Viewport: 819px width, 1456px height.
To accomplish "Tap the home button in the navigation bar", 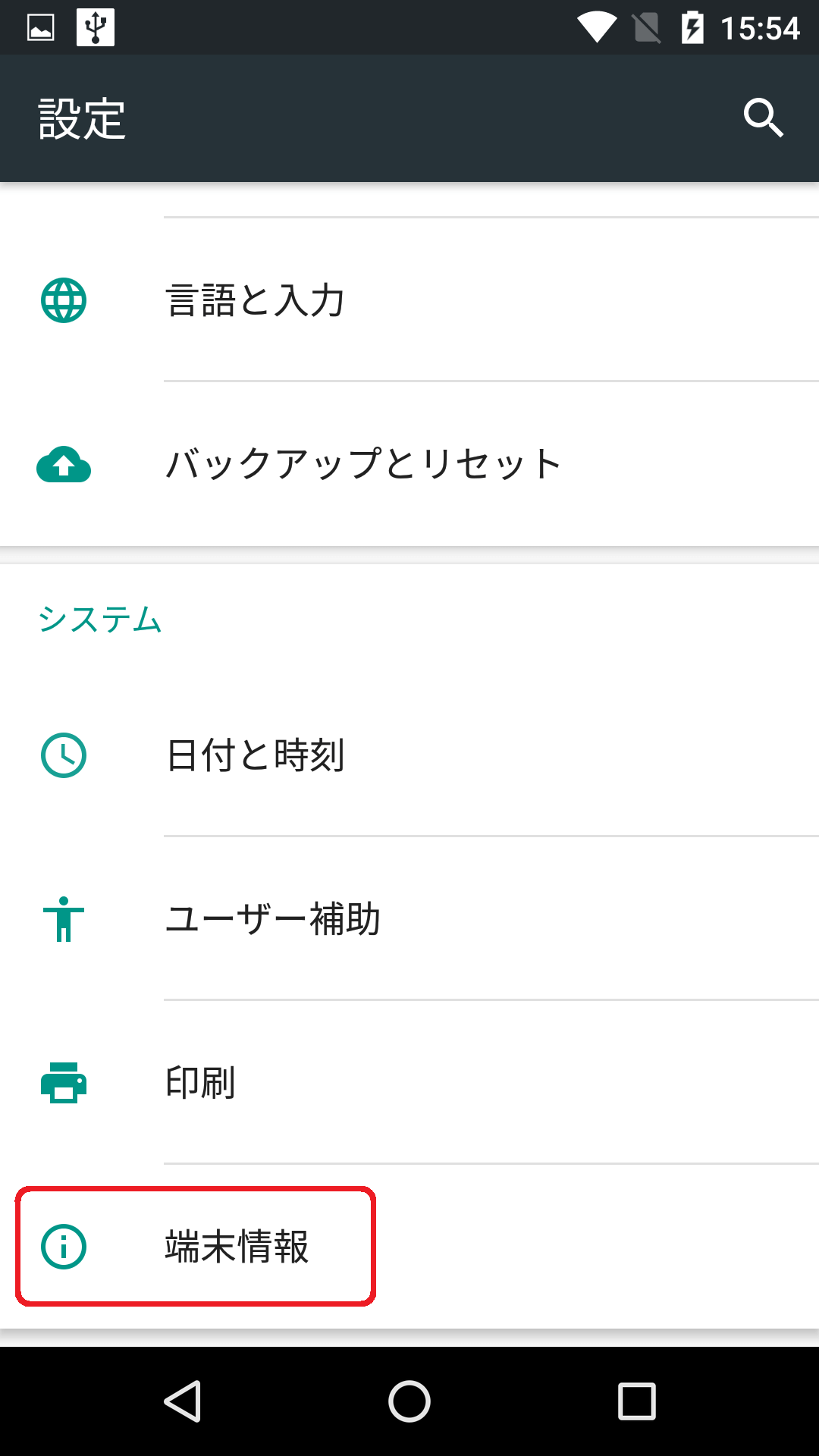I will click(x=409, y=1401).
